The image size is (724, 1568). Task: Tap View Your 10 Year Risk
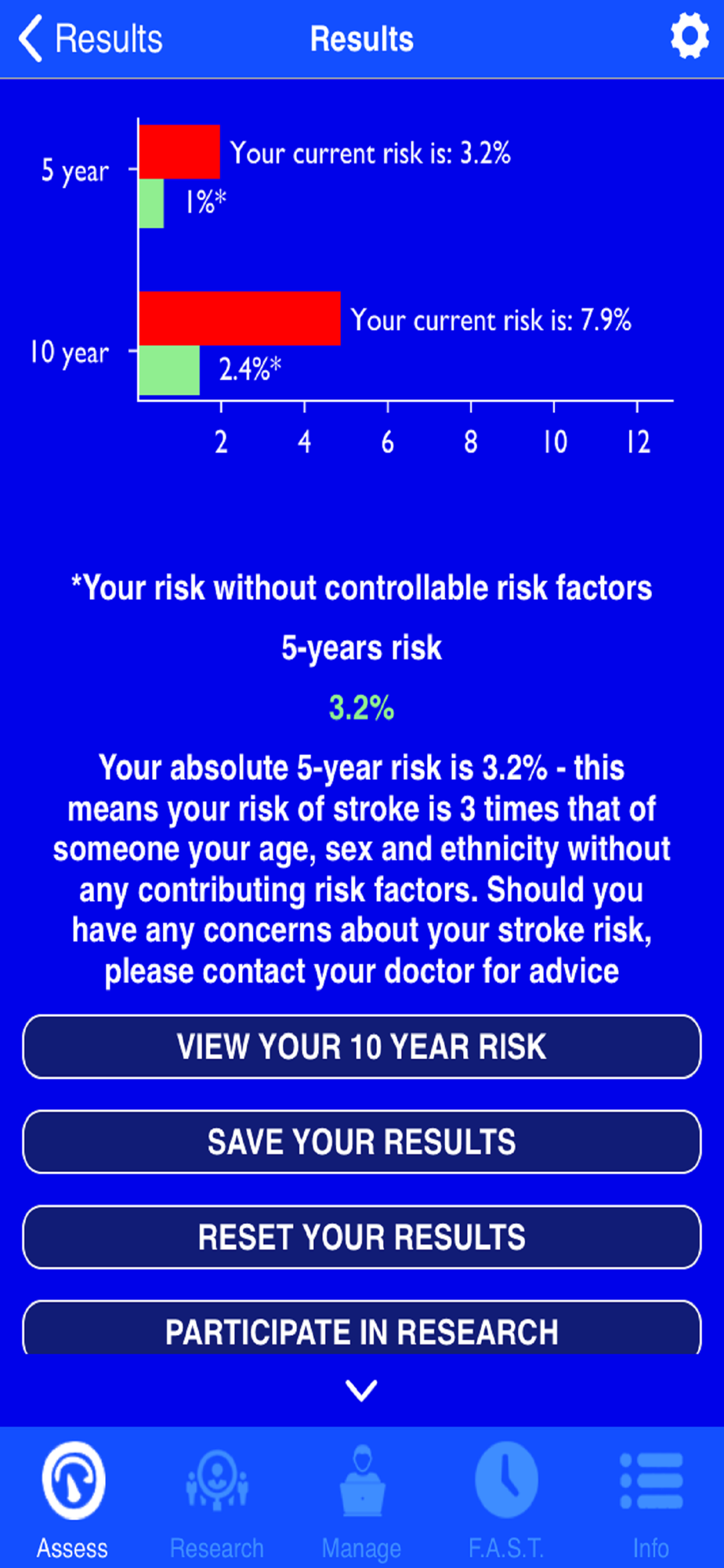362,1047
